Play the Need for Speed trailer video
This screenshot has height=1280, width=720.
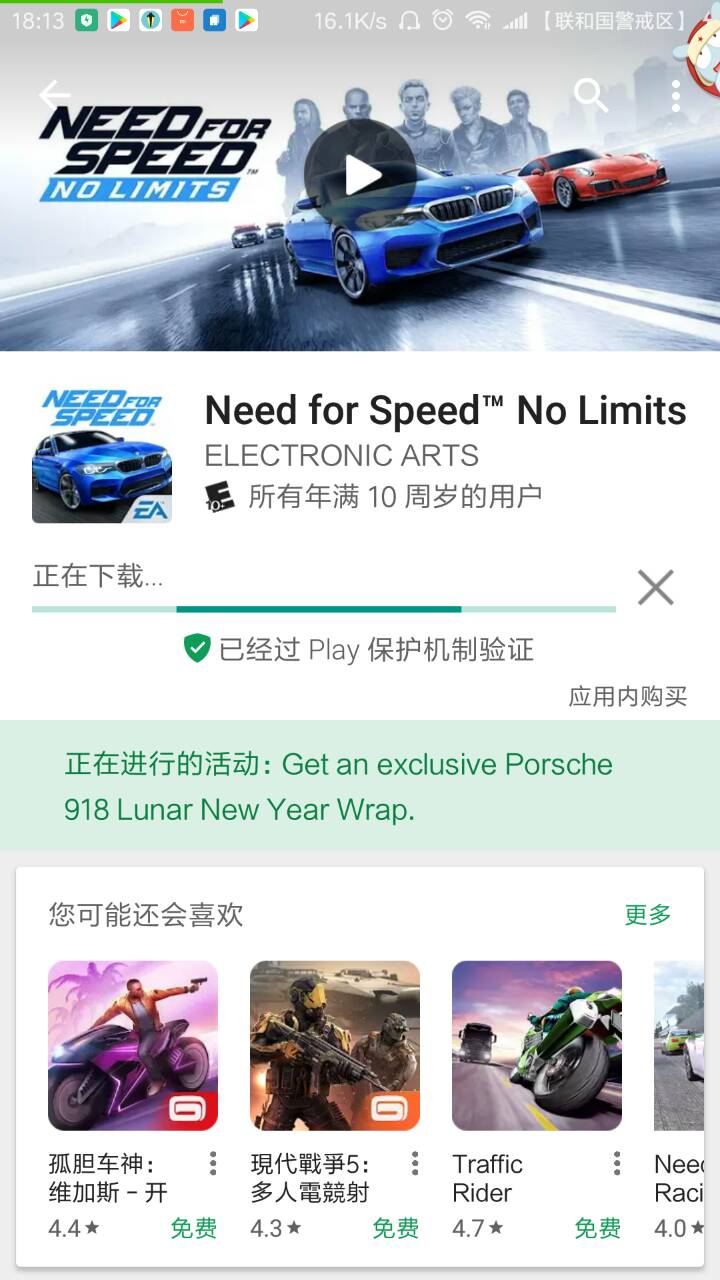tap(360, 175)
